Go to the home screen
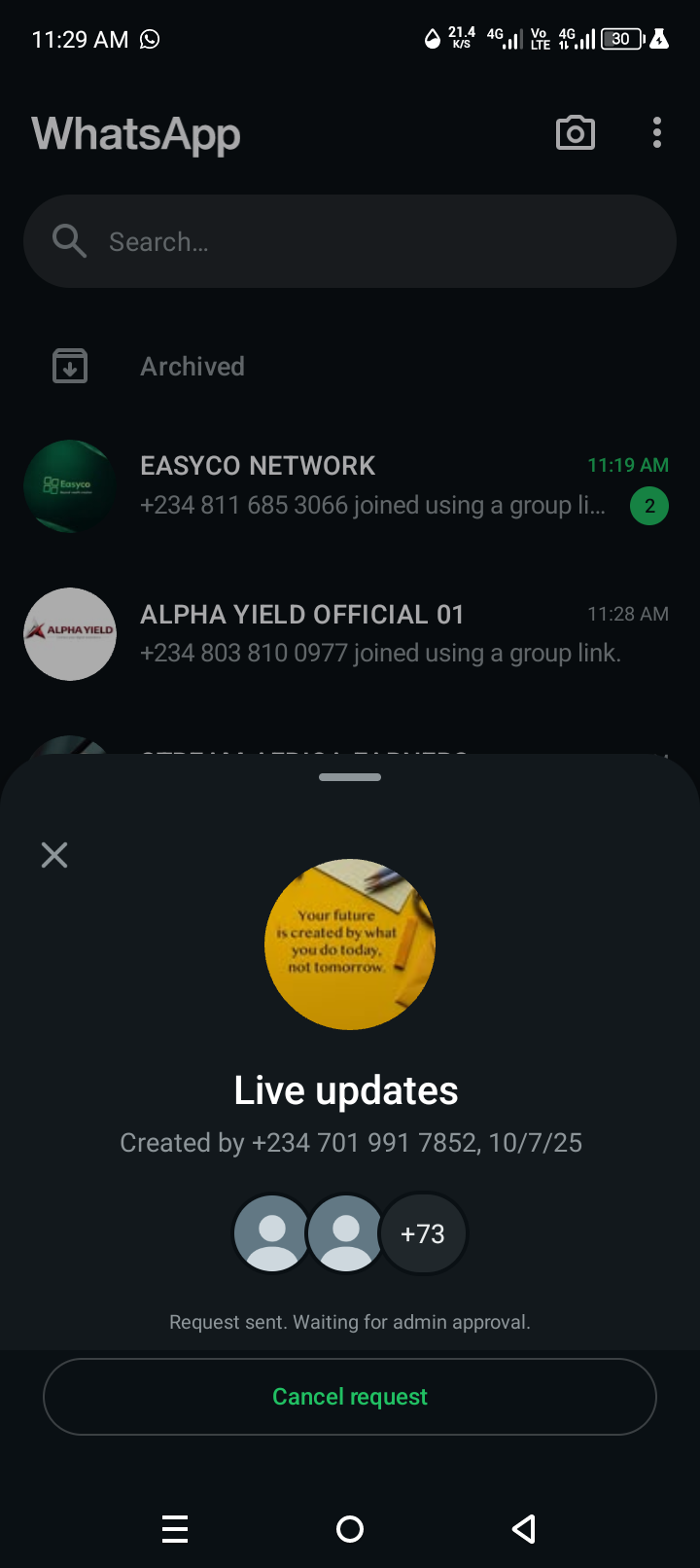The image size is (700, 1568). tap(350, 1529)
